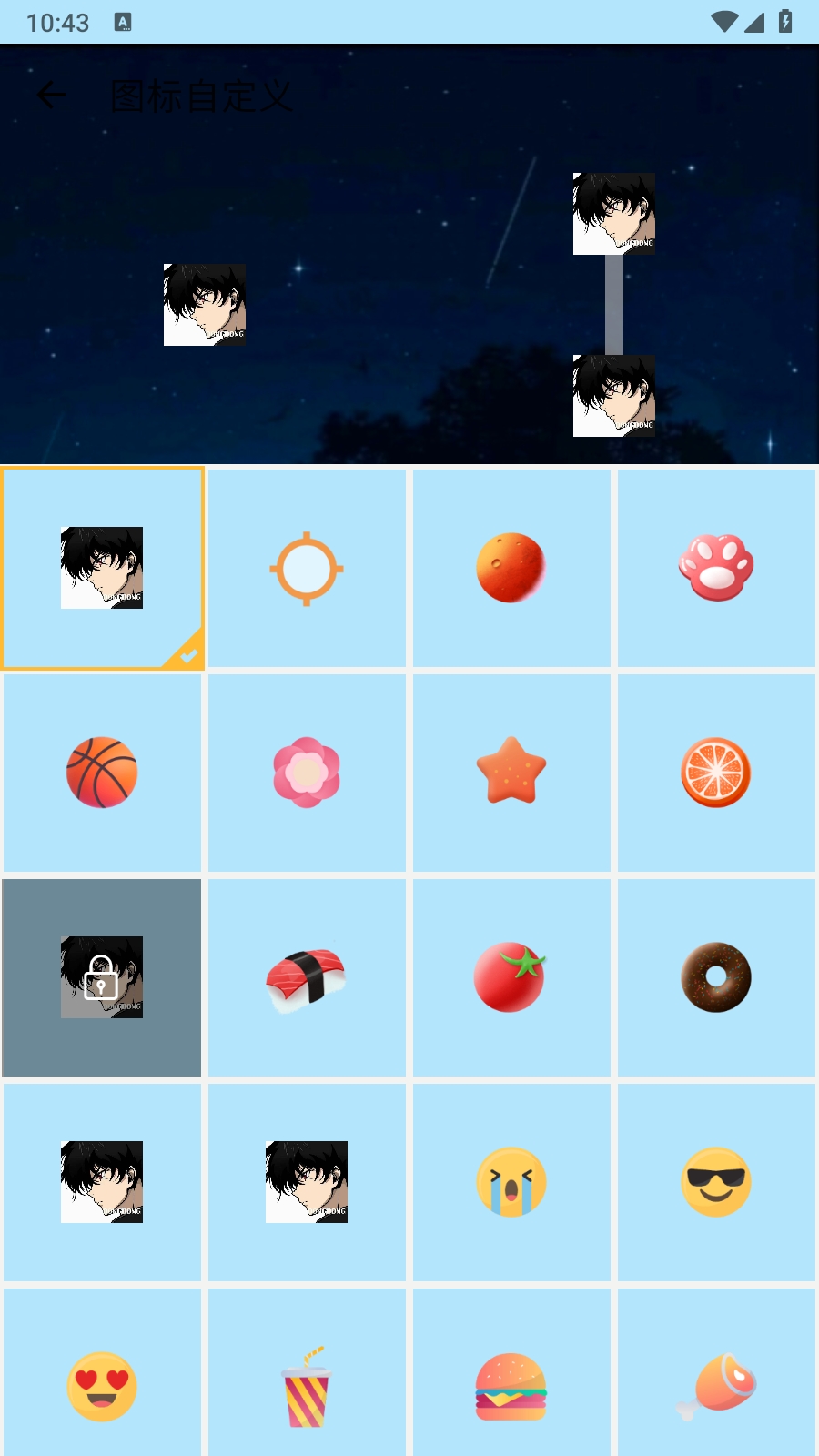Pick the heart-eyes emoji icon

coord(102,1386)
